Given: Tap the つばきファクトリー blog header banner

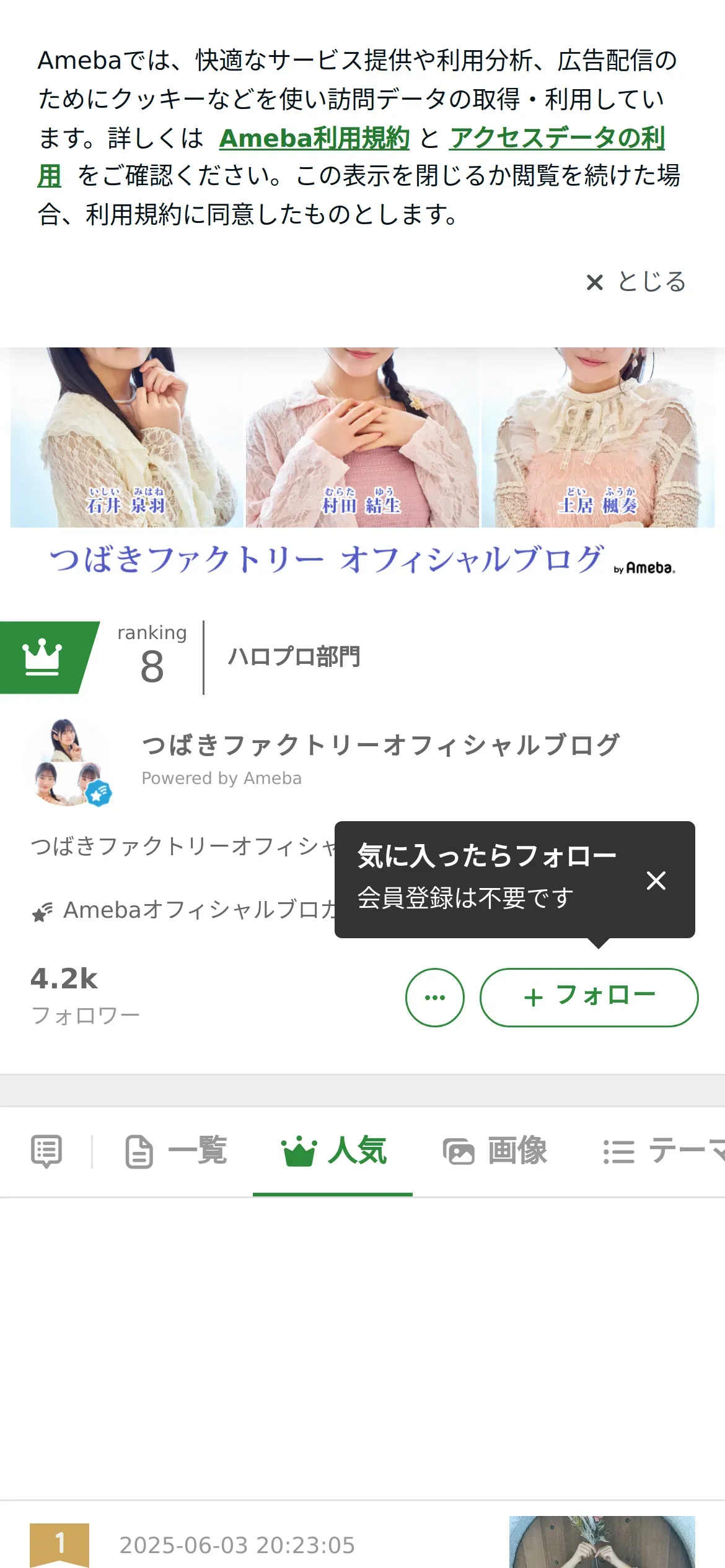Looking at the screenshot, I should click(362, 463).
